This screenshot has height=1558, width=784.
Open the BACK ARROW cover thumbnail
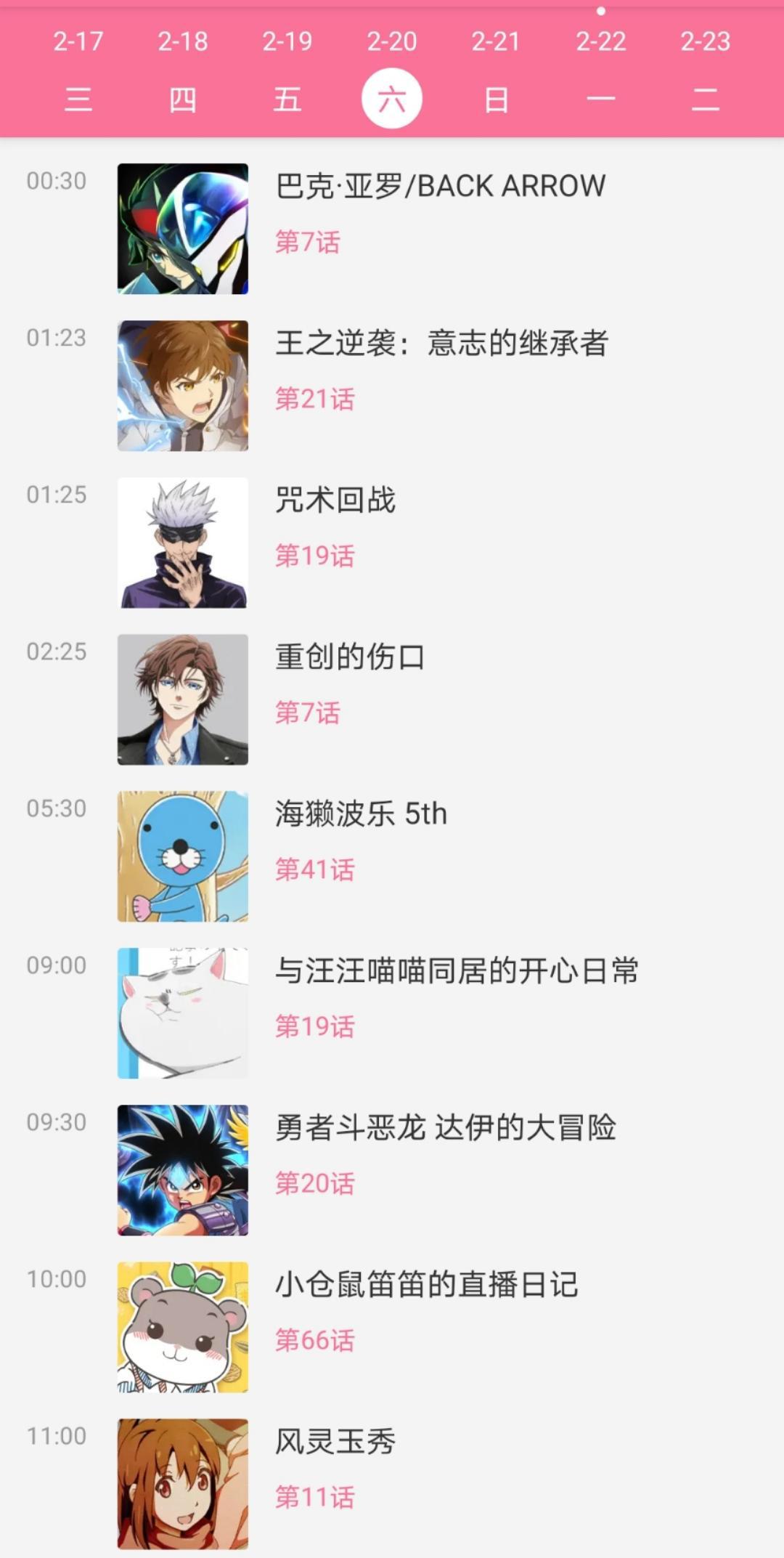pos(182,229)
